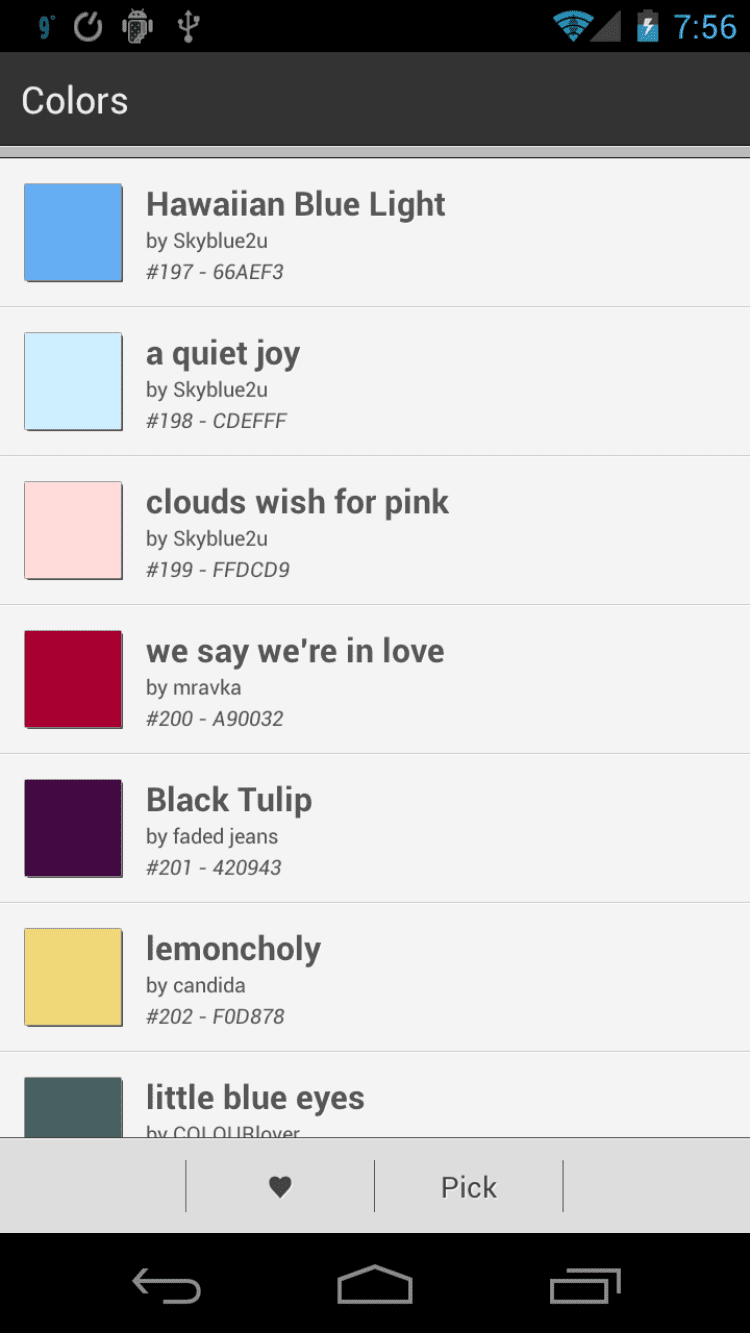The height and width of the screenshot is (1333, 750).
Task: Open the Hawaiian Blue Light color
Action: (x=375, y=233)
